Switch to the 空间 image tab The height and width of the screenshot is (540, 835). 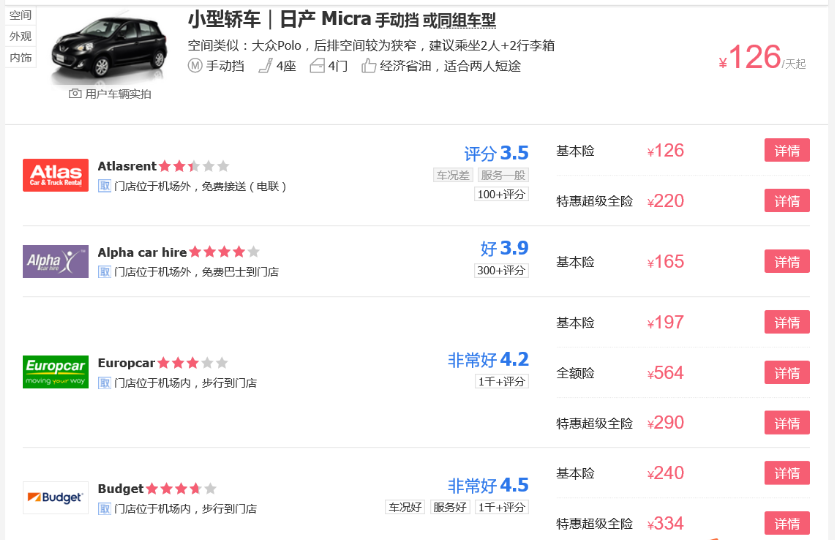(20, 15)
